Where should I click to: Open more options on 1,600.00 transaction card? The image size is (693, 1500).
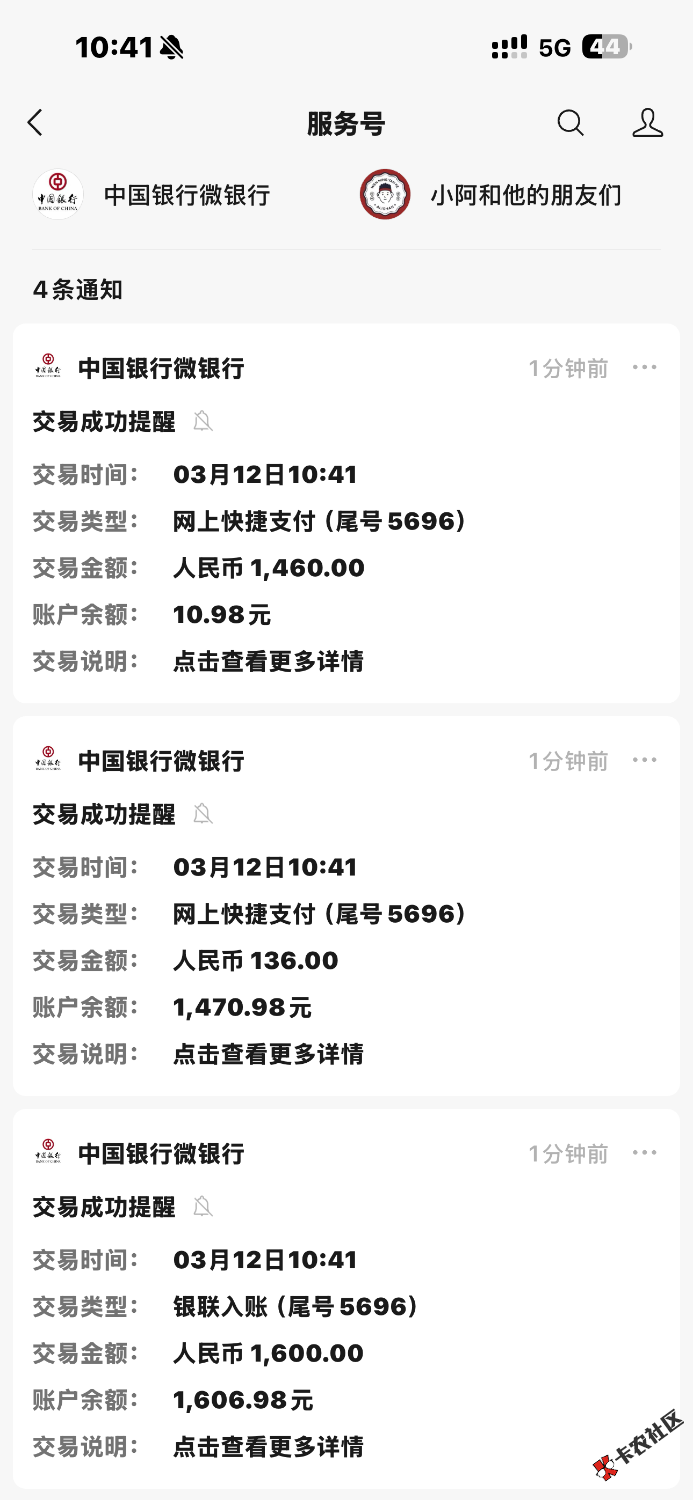(x=644, y=1153)
